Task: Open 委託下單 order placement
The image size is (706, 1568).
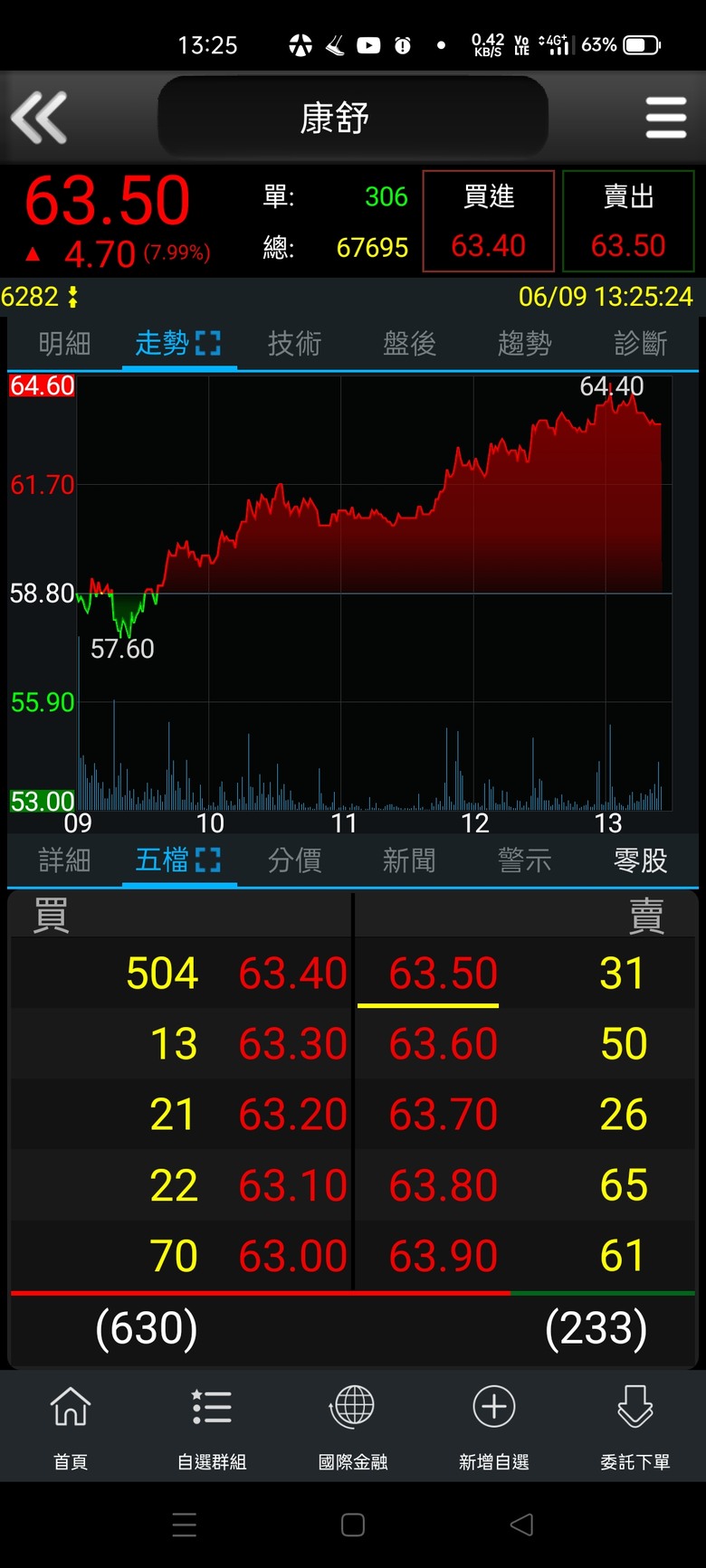Action: coord(635,1427)
